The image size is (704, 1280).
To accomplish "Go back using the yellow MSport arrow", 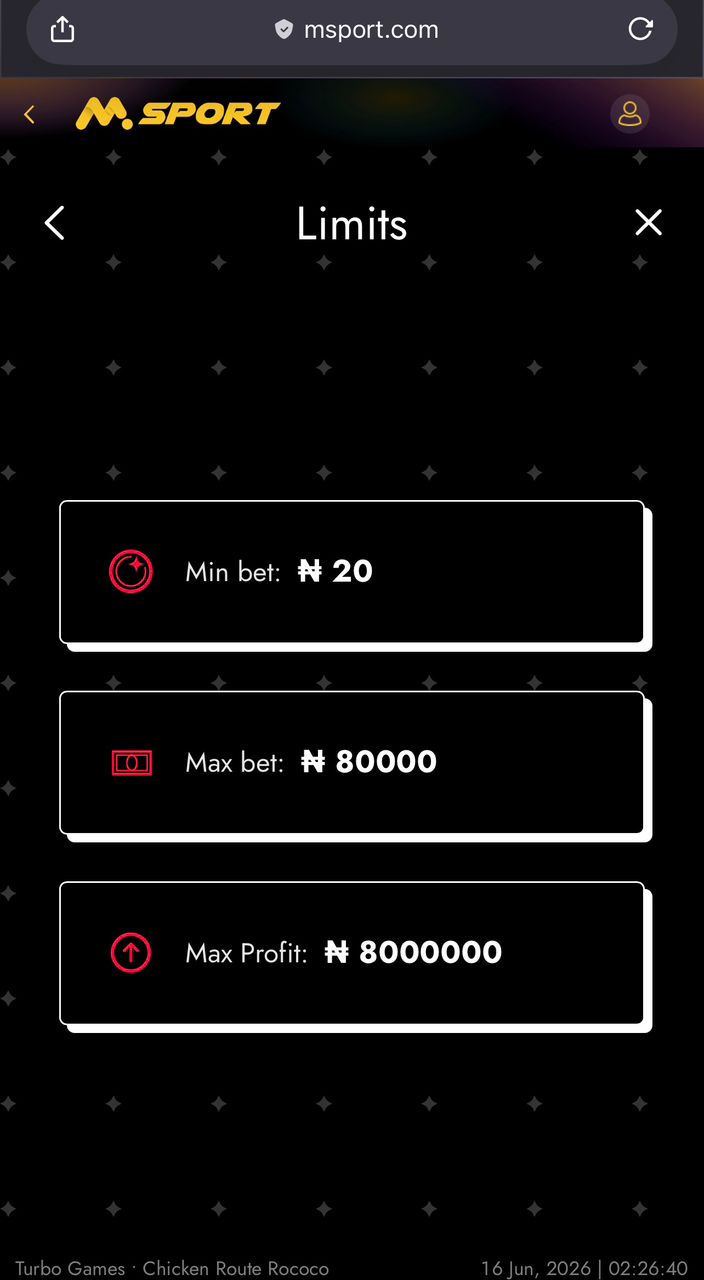I will tap(29, 115).
